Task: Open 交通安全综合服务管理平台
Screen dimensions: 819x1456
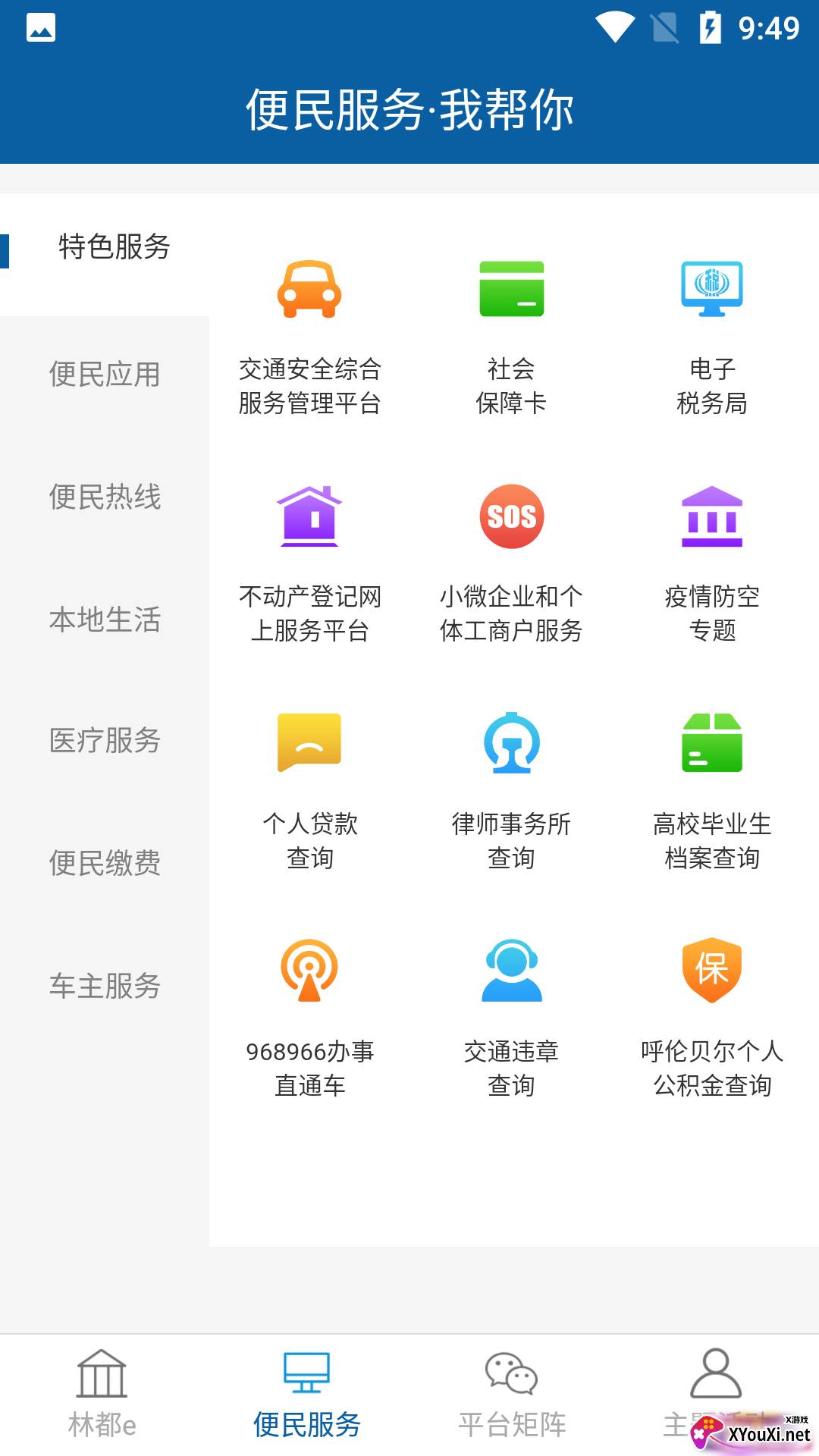Action: [x=309, y=338]
